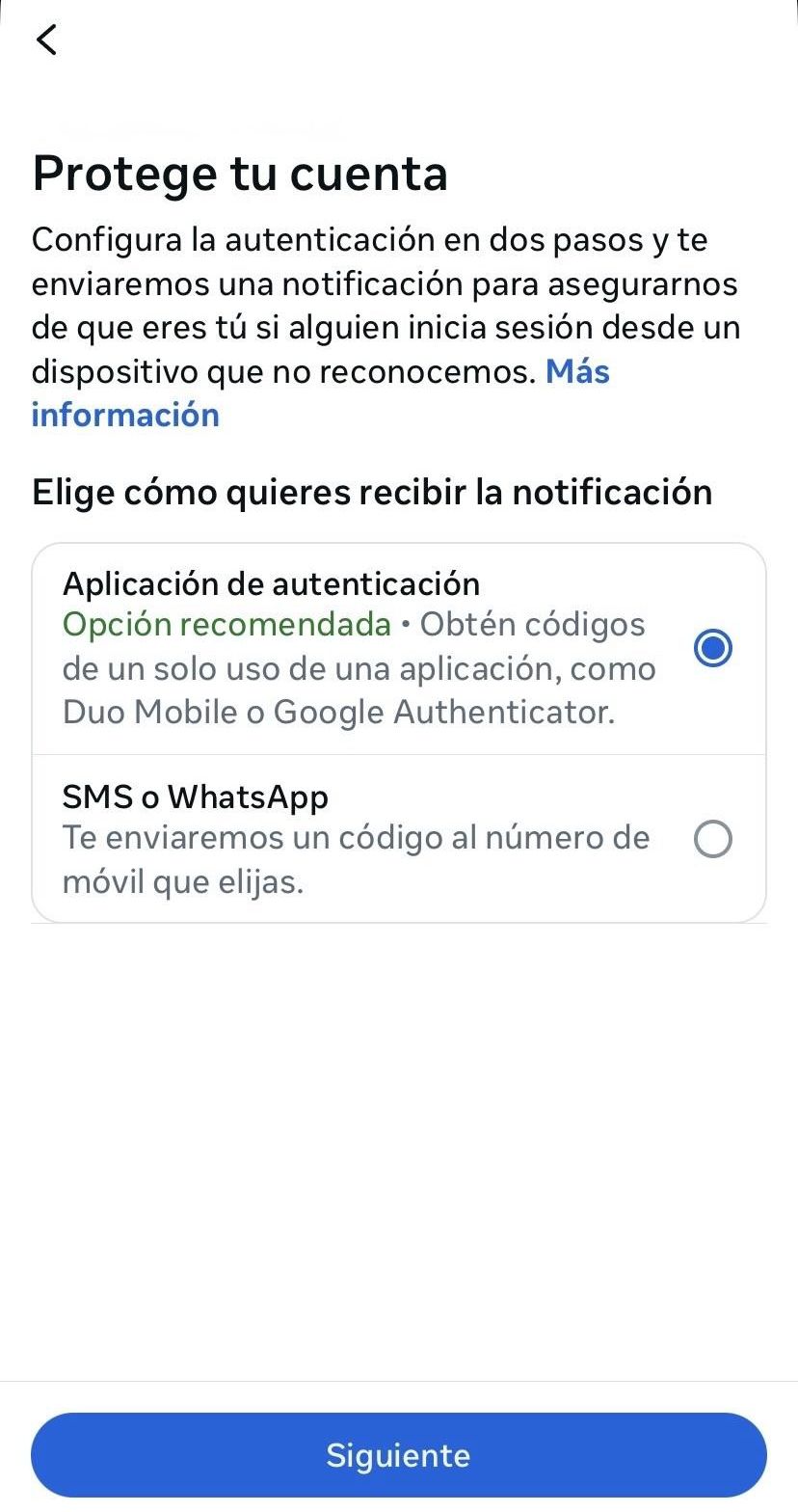798x1512 pixels.
Task: Navigate back using the chevron icon
Action: 46,40
